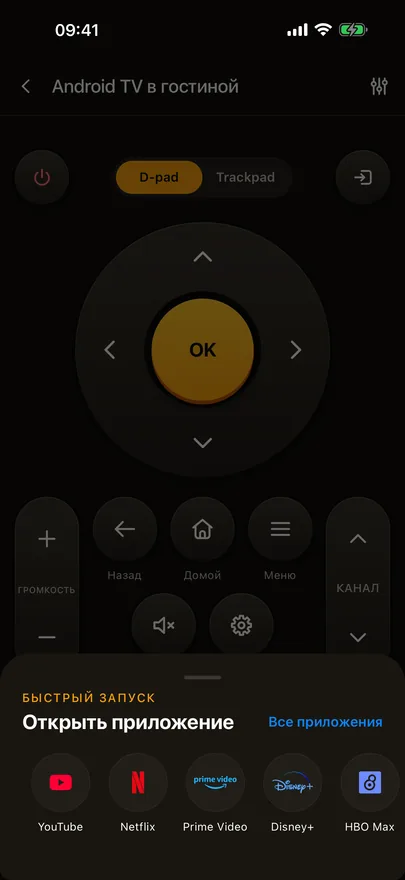The height and width of the screenshot is (880, 405).
Task: Move down with the D-pad arrow
Action: [x=202, y=443]
